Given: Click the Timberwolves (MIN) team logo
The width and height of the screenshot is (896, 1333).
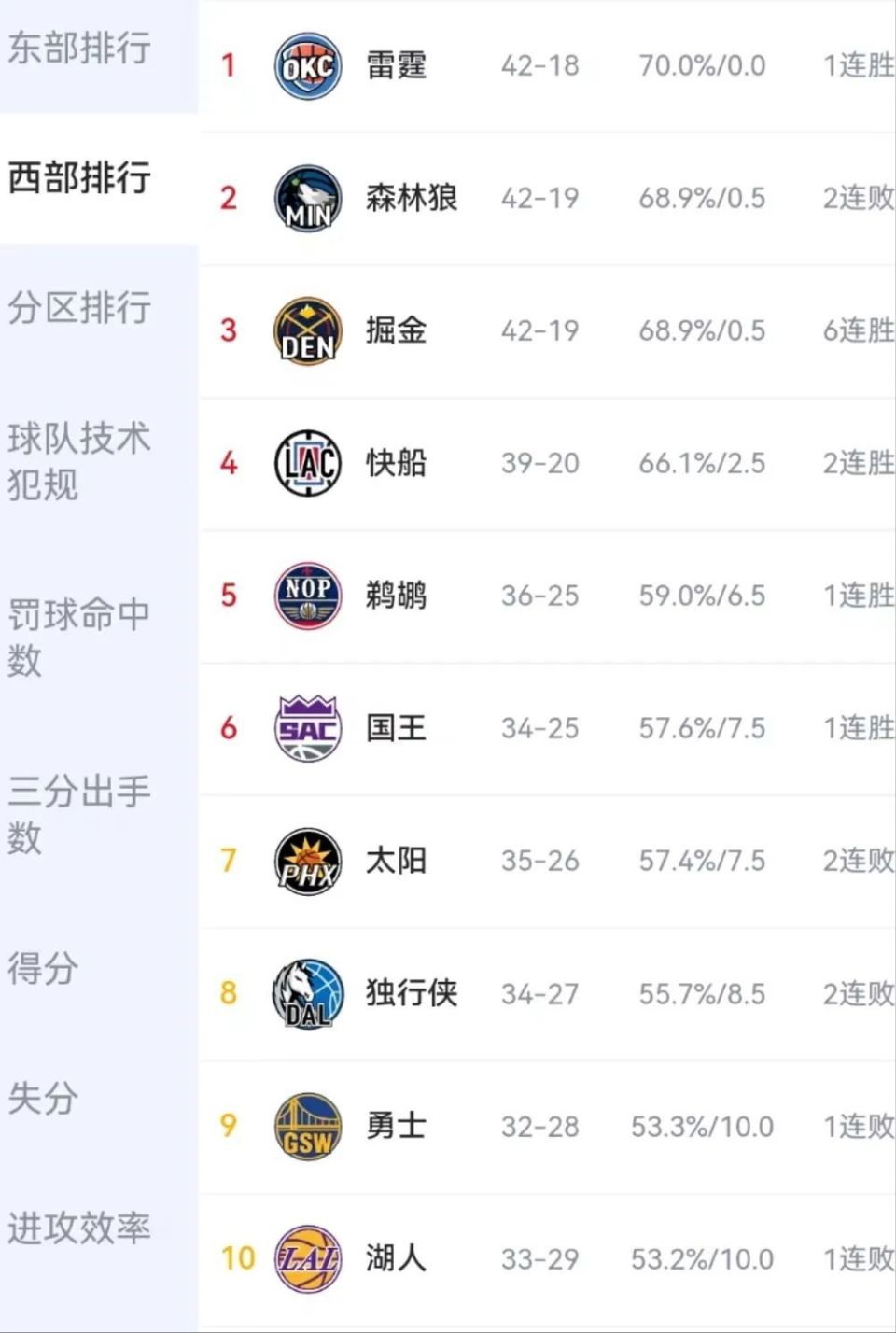Looking at the screenshot, I should point(306,197).
